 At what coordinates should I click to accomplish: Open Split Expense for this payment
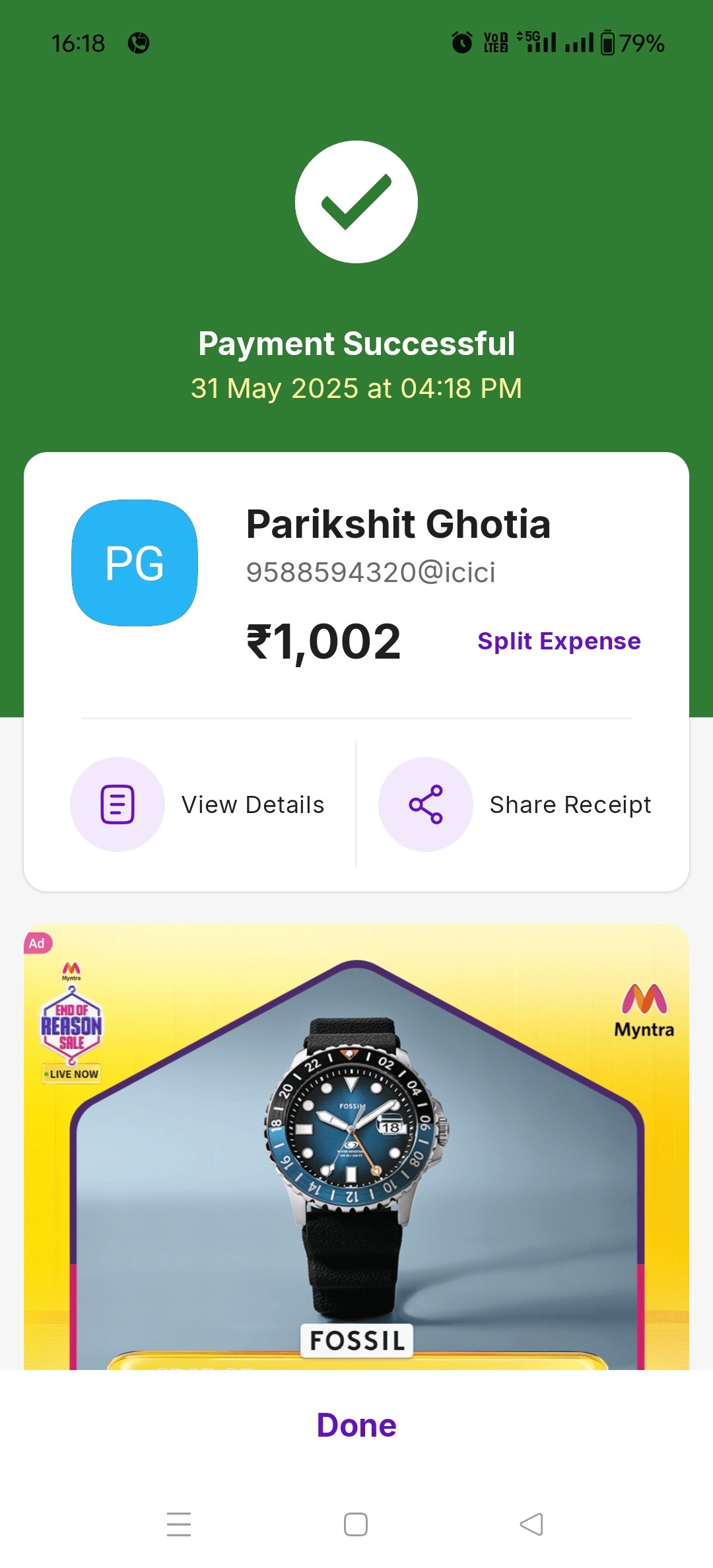point(559,641)
